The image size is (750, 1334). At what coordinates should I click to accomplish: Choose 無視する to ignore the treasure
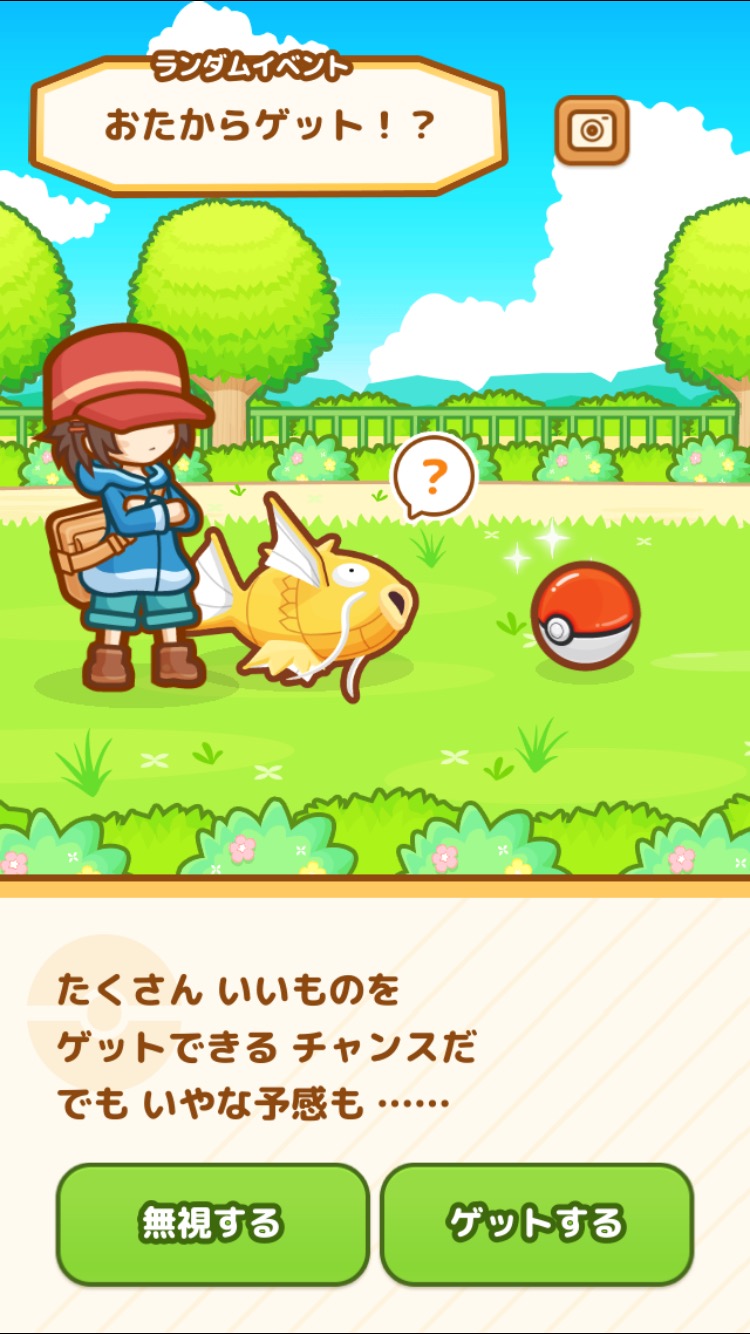(212, 1223)
